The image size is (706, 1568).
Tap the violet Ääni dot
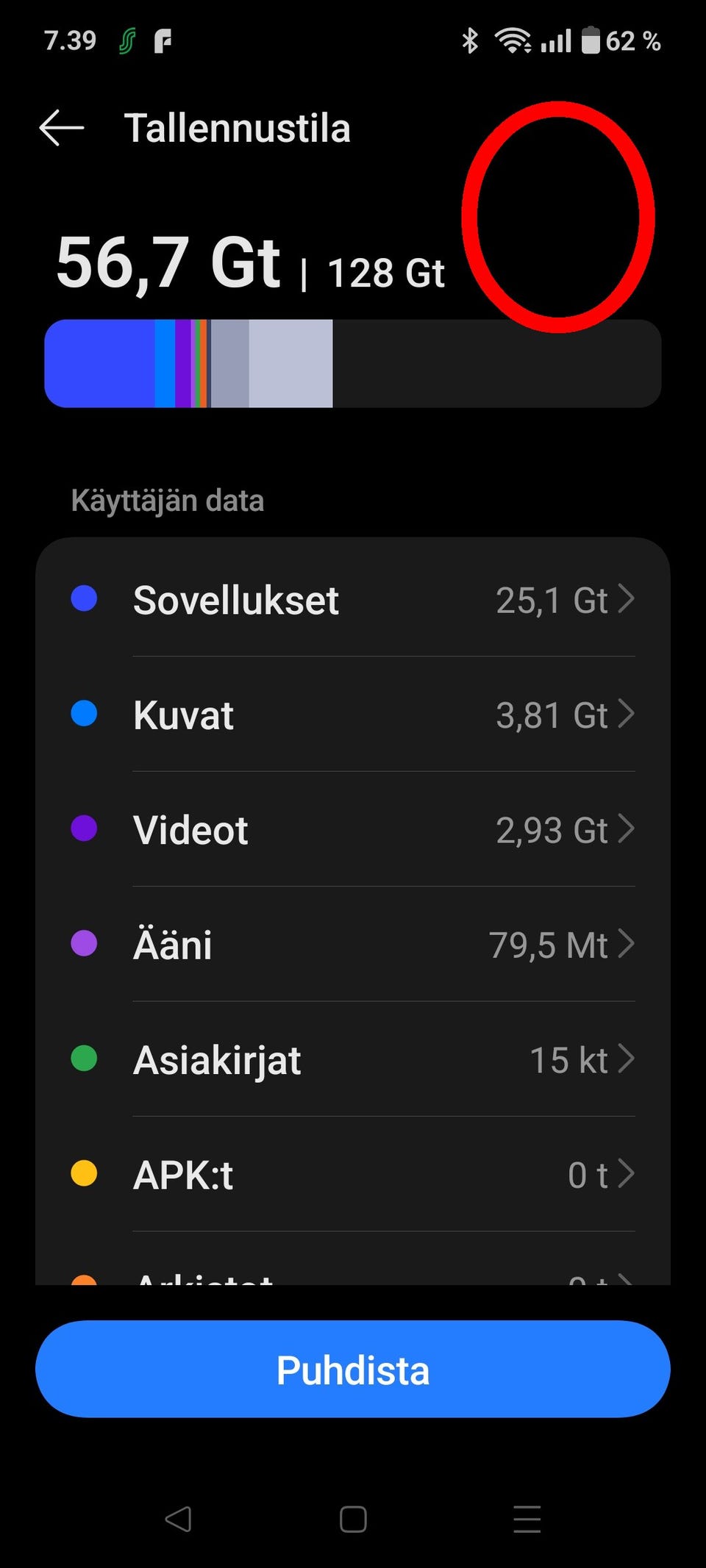pyautogui.click(x=85, y=944)
